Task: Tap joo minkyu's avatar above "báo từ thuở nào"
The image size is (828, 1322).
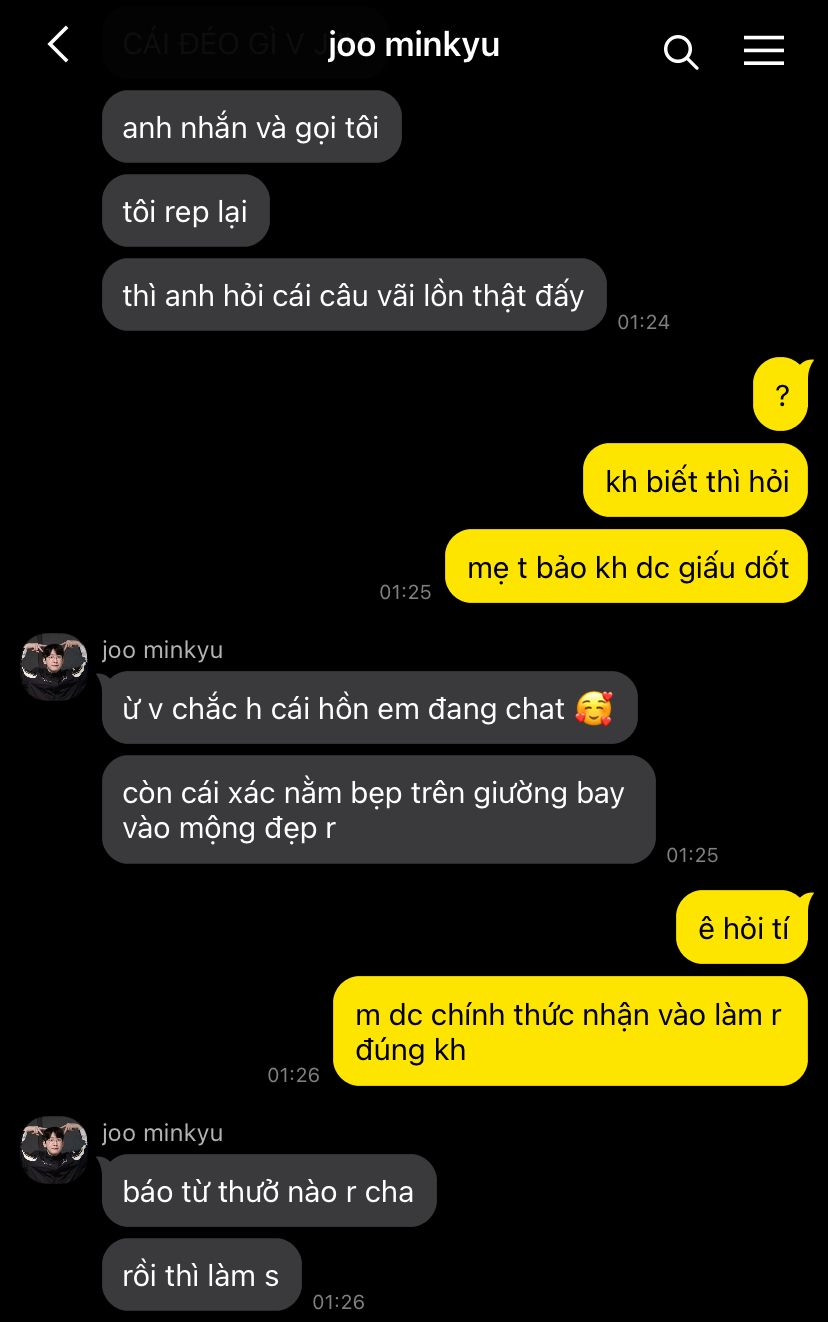Action: coord(54,1150)
